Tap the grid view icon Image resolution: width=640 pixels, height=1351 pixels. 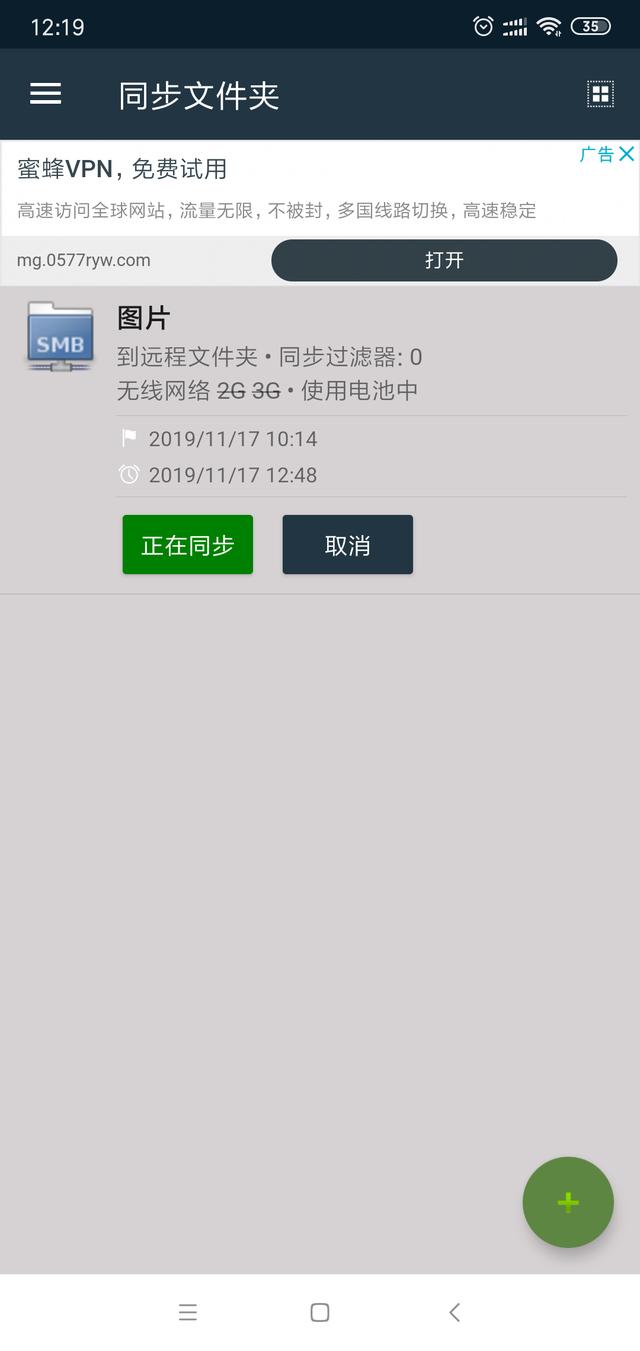[x=600, y=94]
